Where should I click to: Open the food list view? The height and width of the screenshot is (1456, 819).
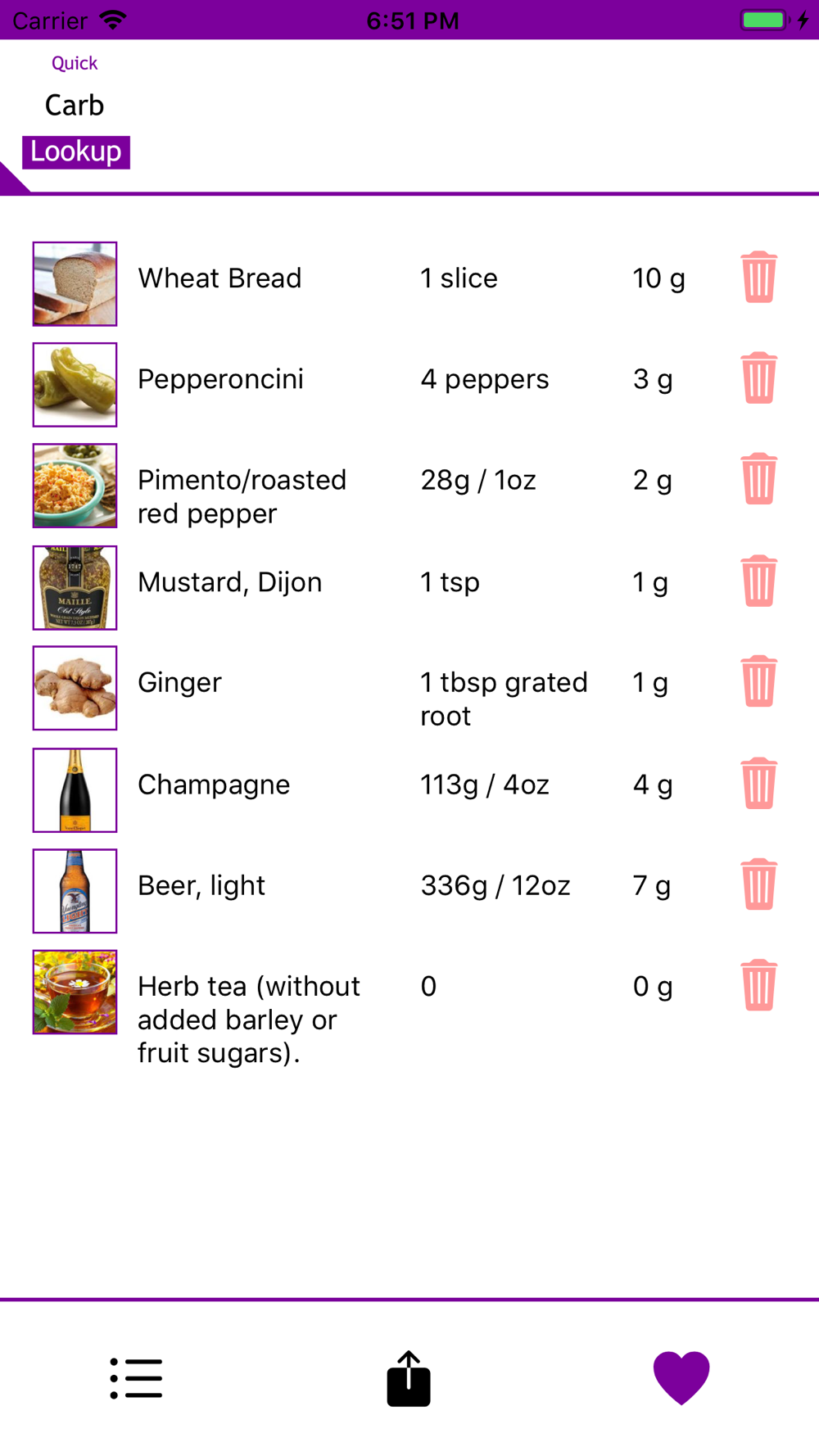tap(136, 1378)
